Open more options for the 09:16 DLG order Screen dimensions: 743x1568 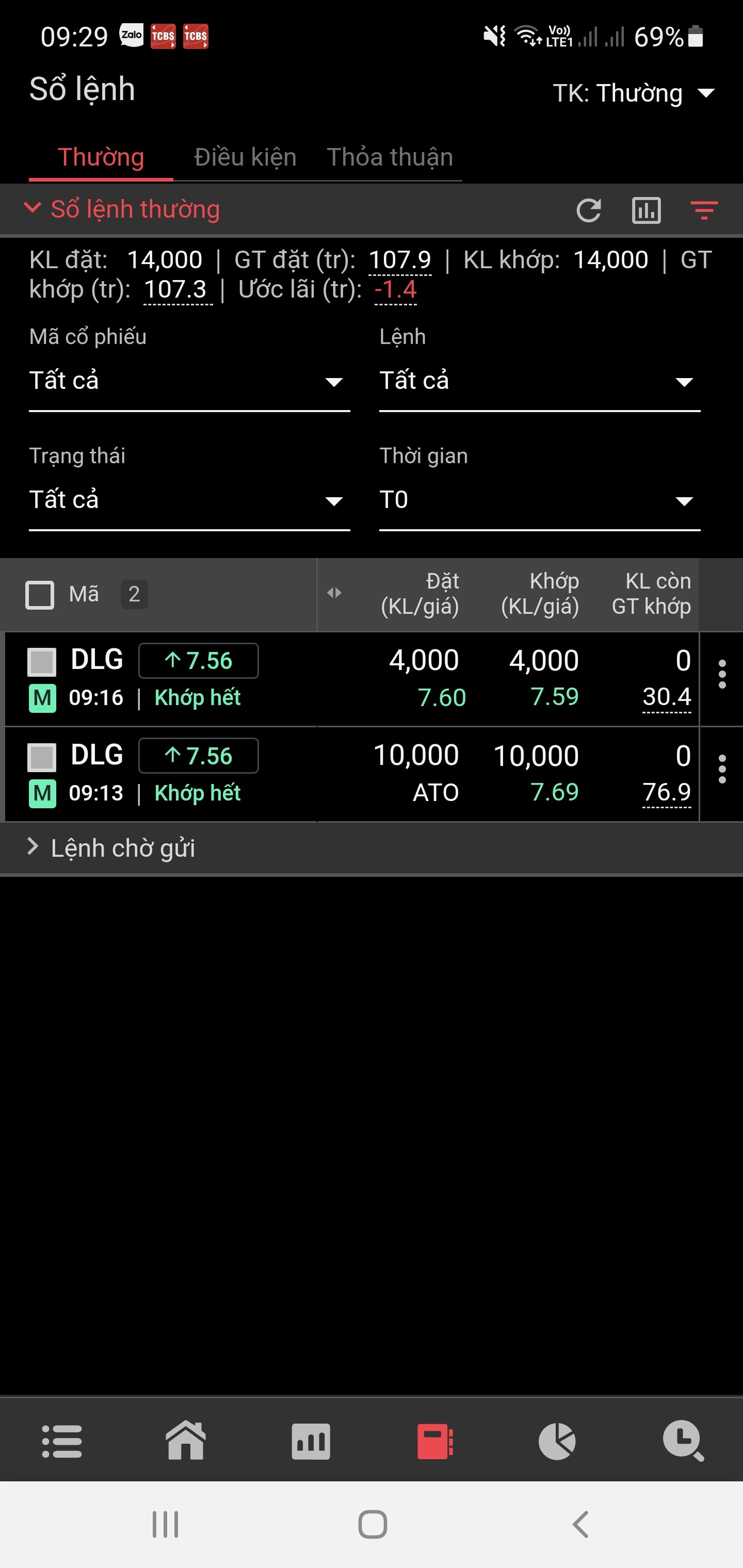[x=722, y=674]
